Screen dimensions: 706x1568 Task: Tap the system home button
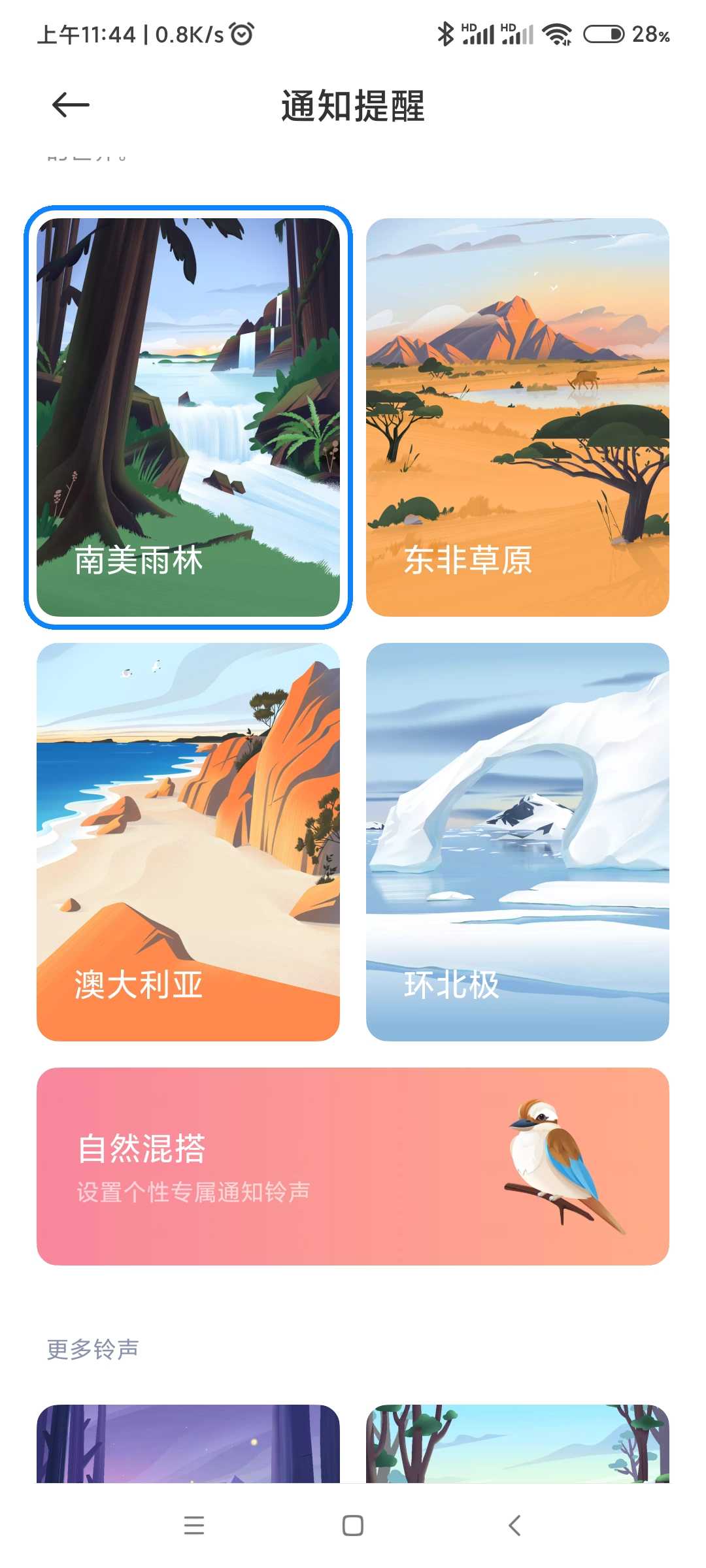click(353, 1526)
